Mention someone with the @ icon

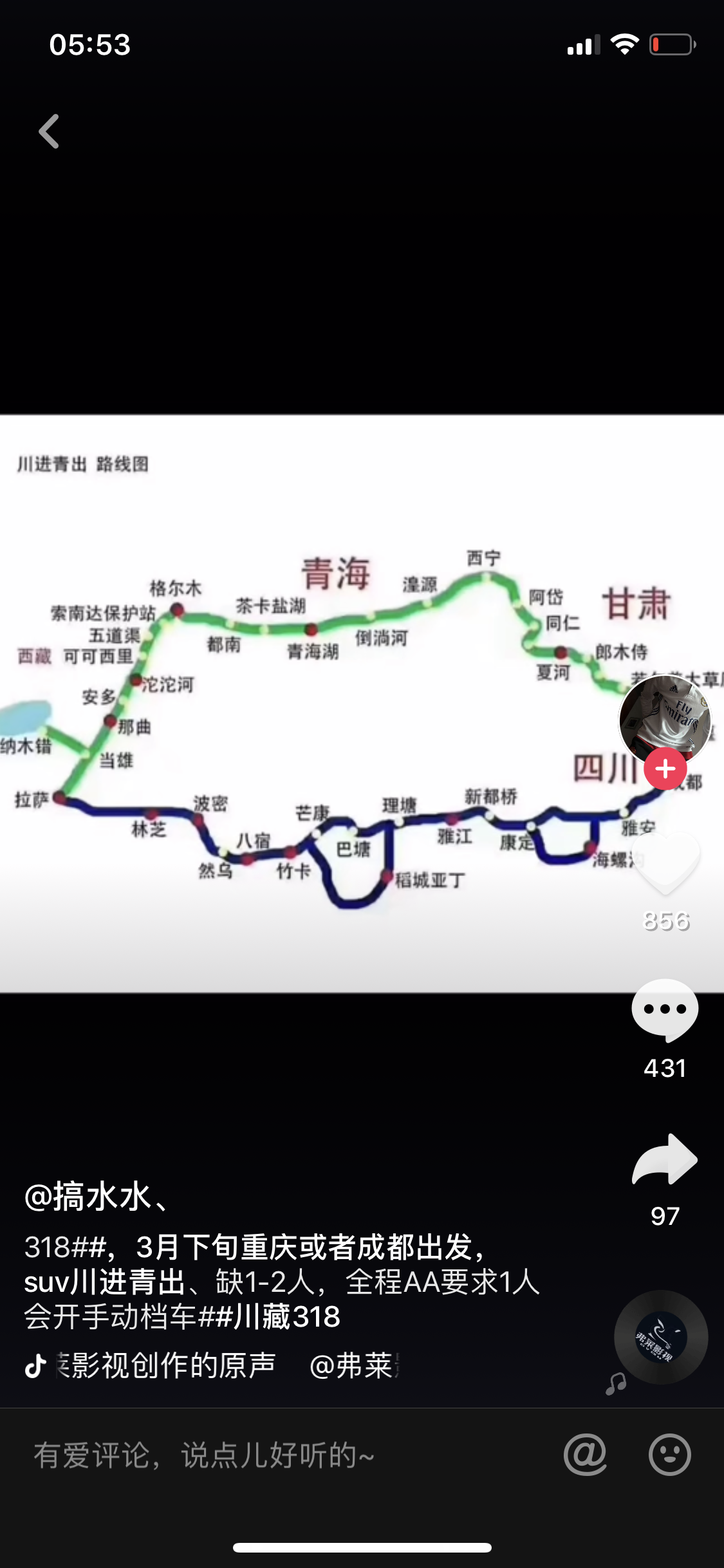pyautogui.click(x=586, y=1454)
